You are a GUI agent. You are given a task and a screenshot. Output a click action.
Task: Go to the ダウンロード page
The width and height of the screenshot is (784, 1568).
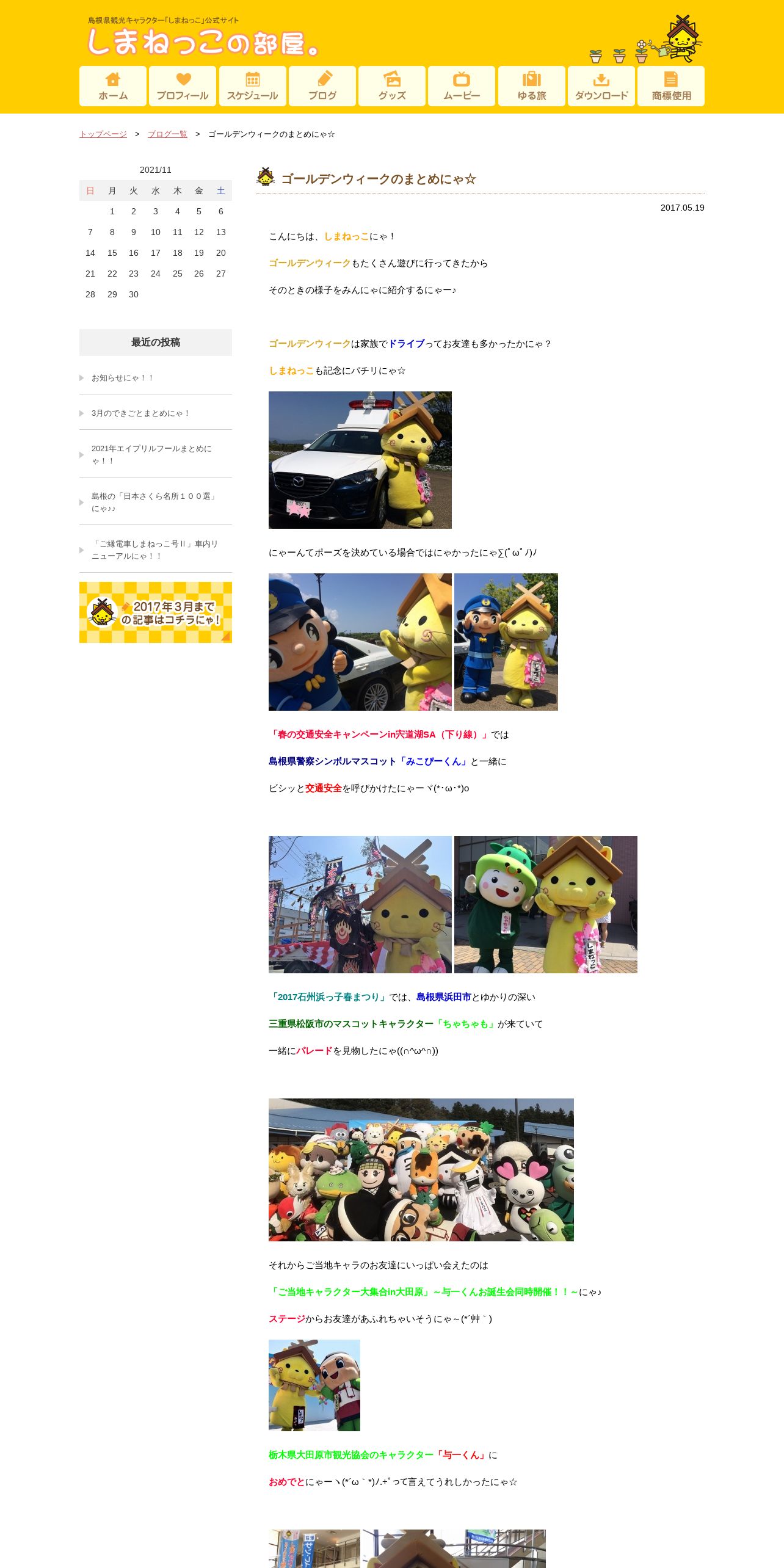[x=601, y=86]
